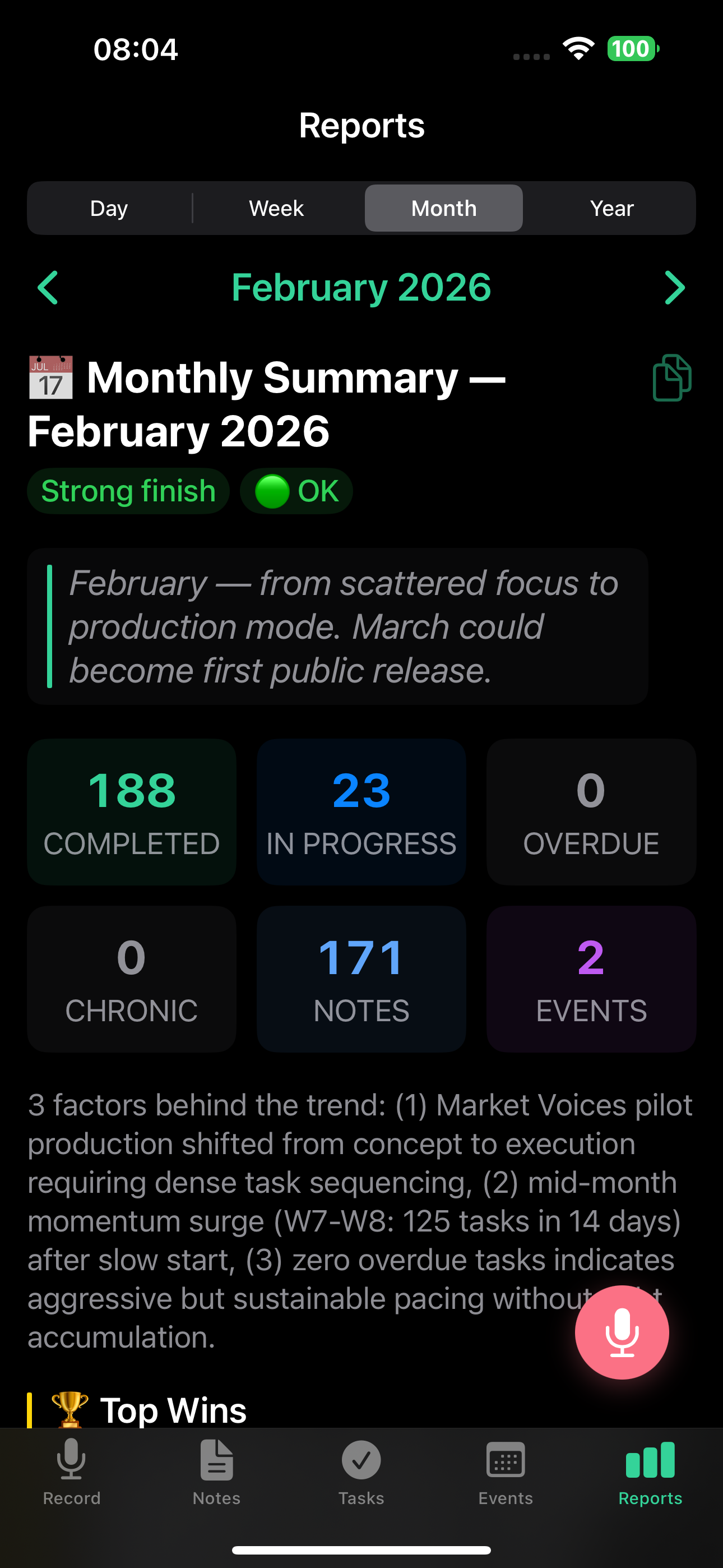The image size is (723, 1568).
Task: Go to the next month
Action: pos(674,287)
